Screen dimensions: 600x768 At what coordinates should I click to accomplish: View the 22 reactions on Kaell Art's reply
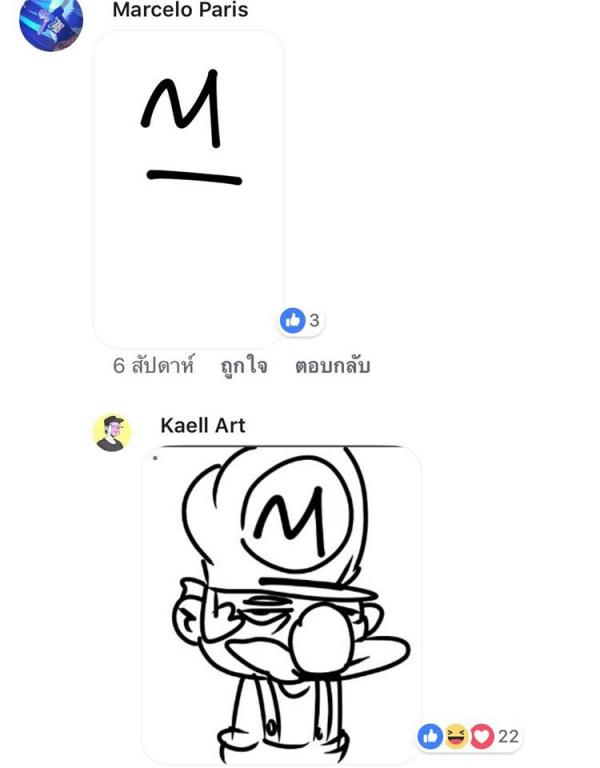[x=469, y=736]
